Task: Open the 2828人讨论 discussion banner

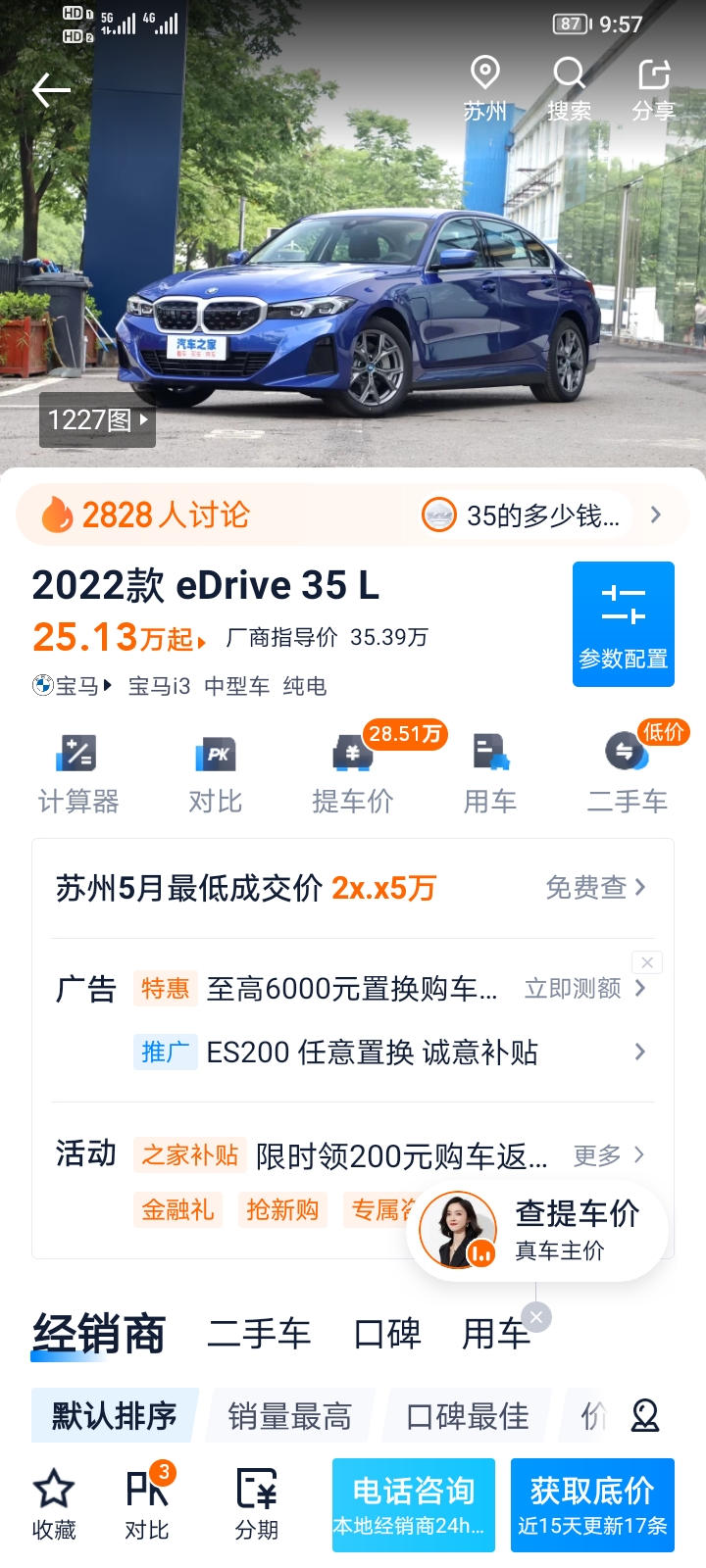Action: [353, 514]
